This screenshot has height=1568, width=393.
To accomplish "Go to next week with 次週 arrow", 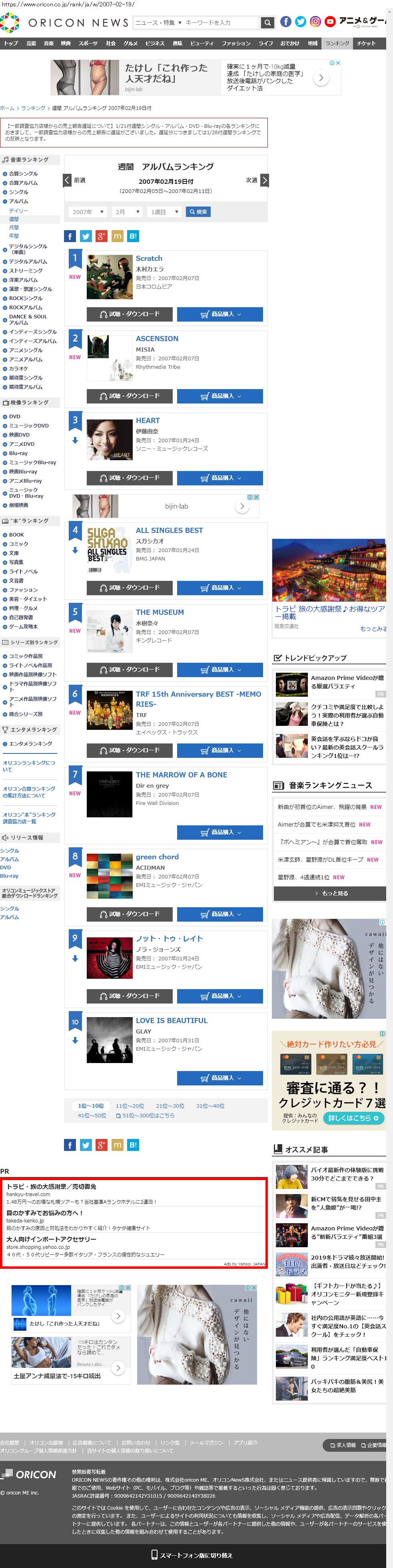I will [x=264, y=180].
